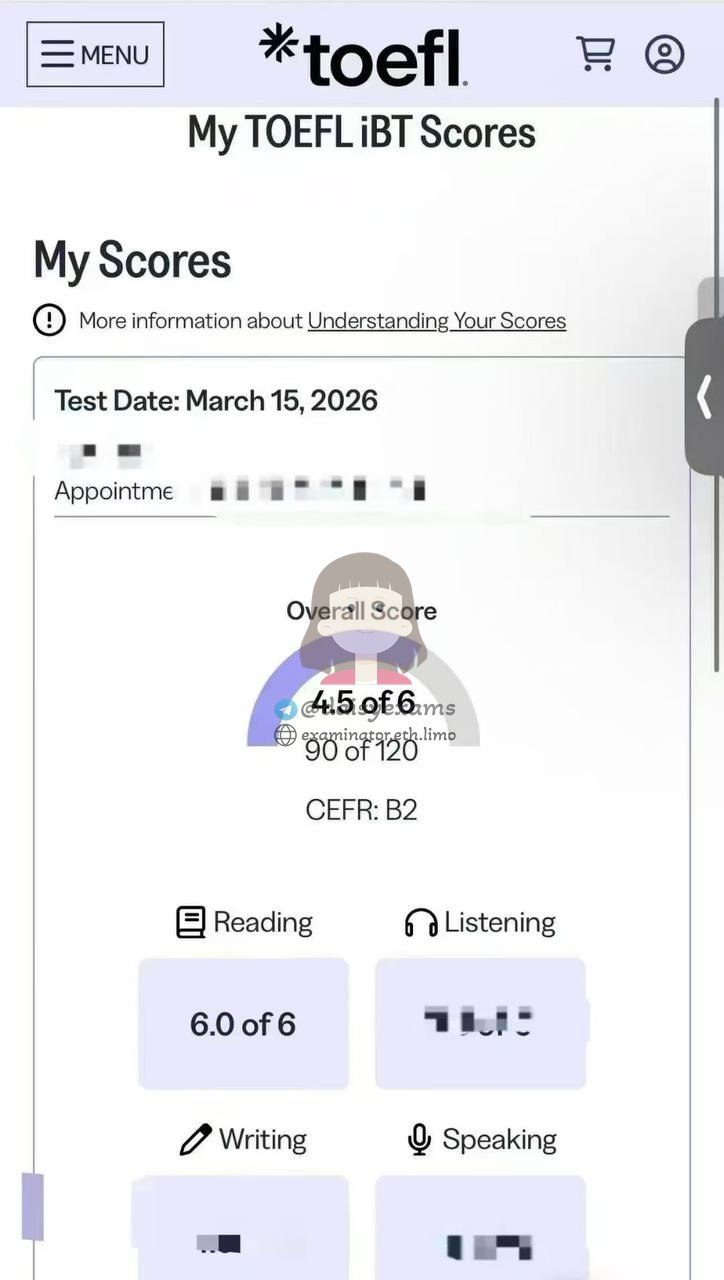The width and height of the screenshot is (724, 1280).
Task: Click the CEFR: B2 label
Action: (361, 810)
